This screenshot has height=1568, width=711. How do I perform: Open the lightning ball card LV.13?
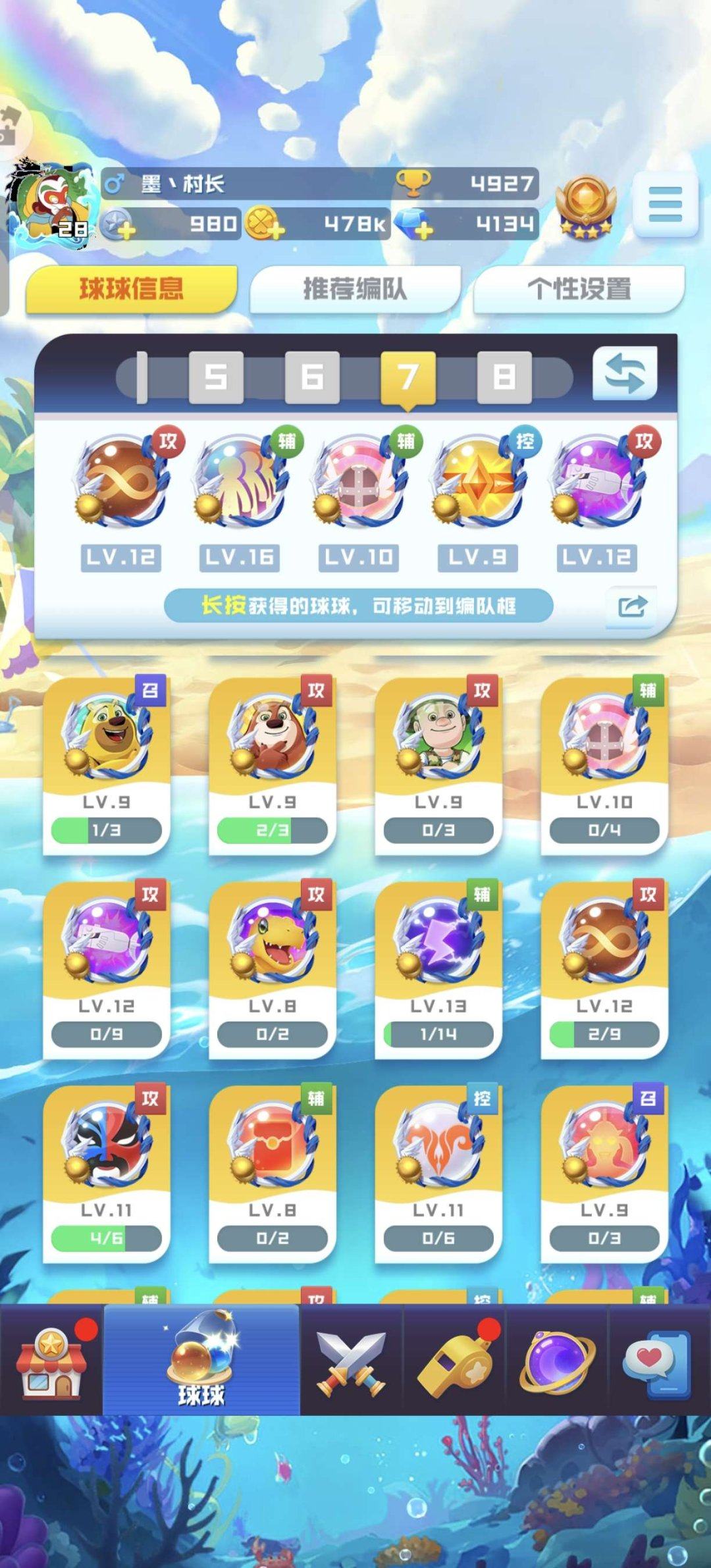point(438,969)
